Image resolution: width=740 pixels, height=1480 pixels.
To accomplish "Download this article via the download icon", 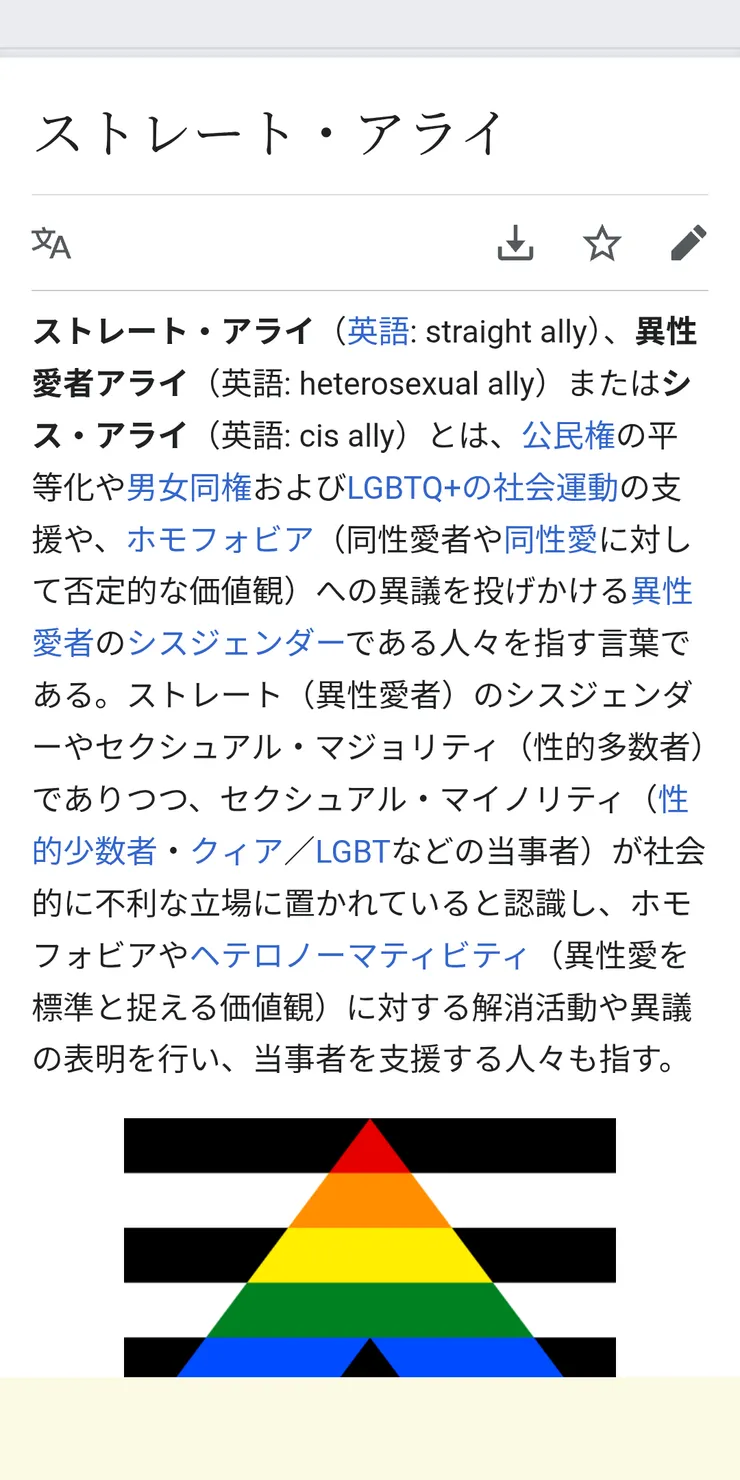I will 516,243.
